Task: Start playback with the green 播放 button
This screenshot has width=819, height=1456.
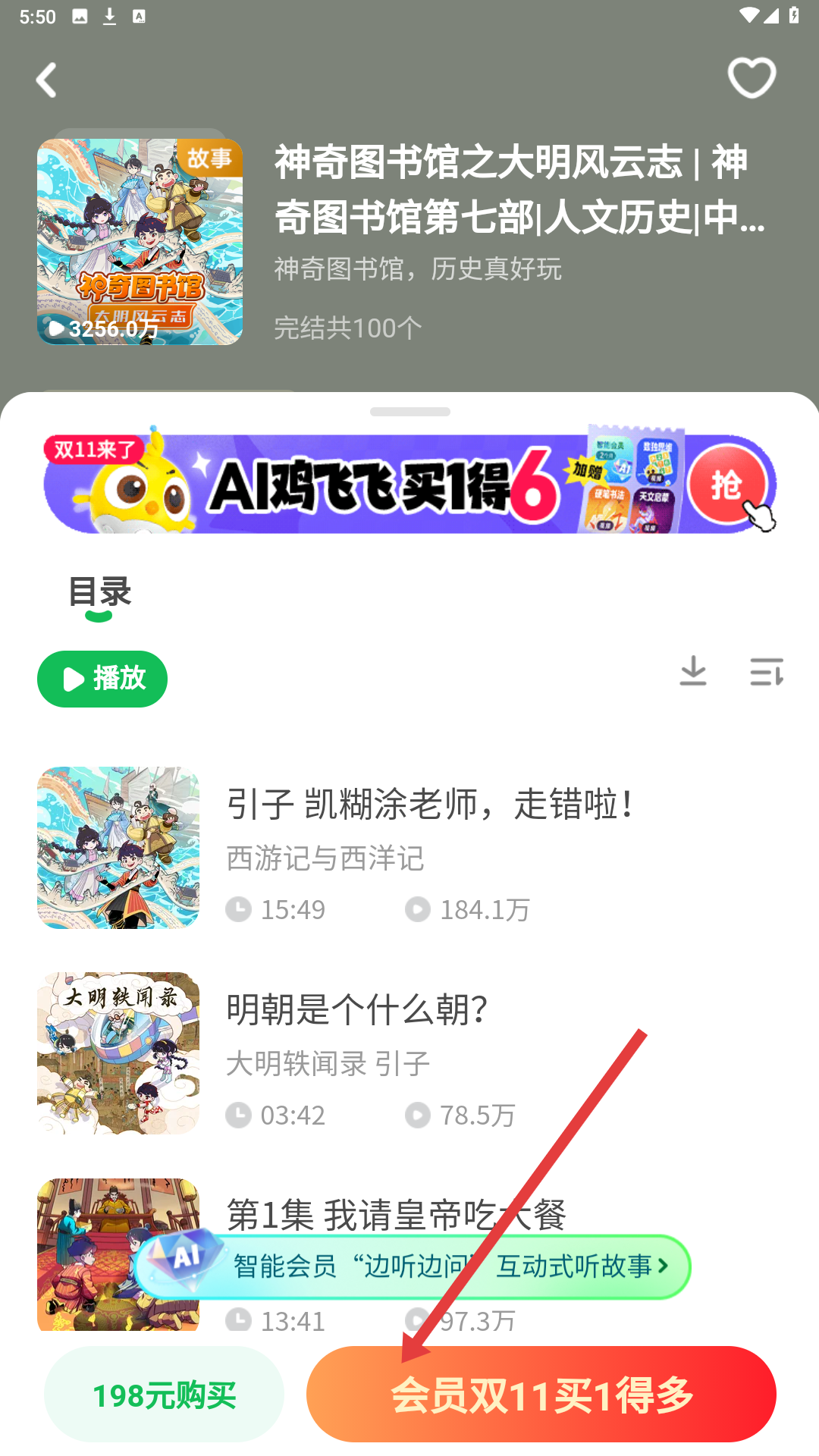Action: pos(102,679)
